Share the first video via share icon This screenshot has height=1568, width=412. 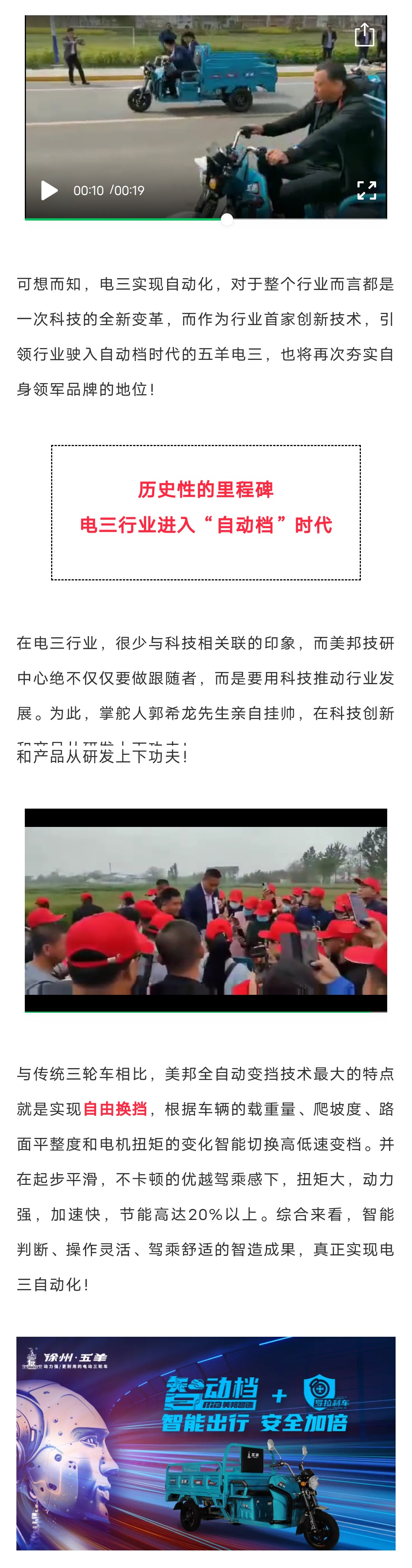(365, 35)
